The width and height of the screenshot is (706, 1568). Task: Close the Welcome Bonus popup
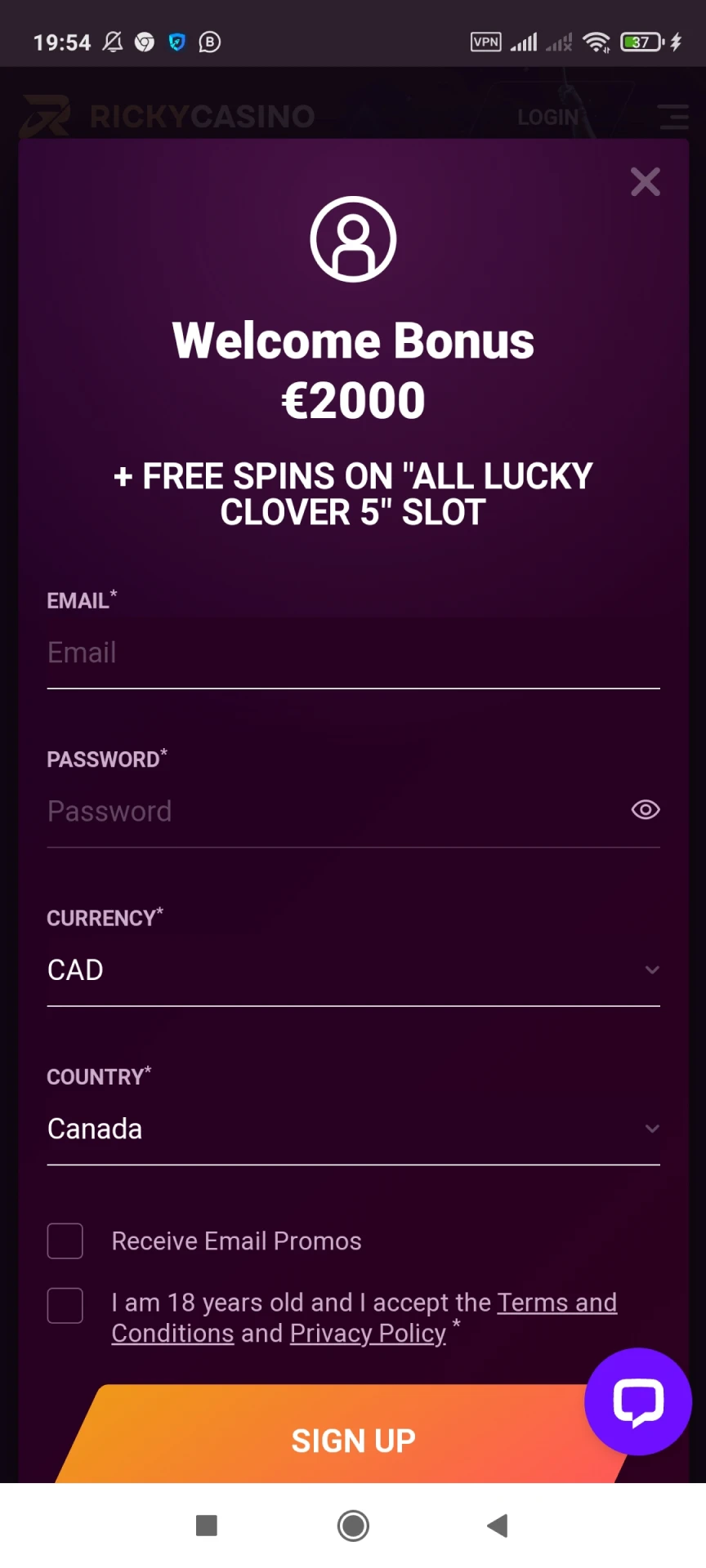(x=646, y=181)
